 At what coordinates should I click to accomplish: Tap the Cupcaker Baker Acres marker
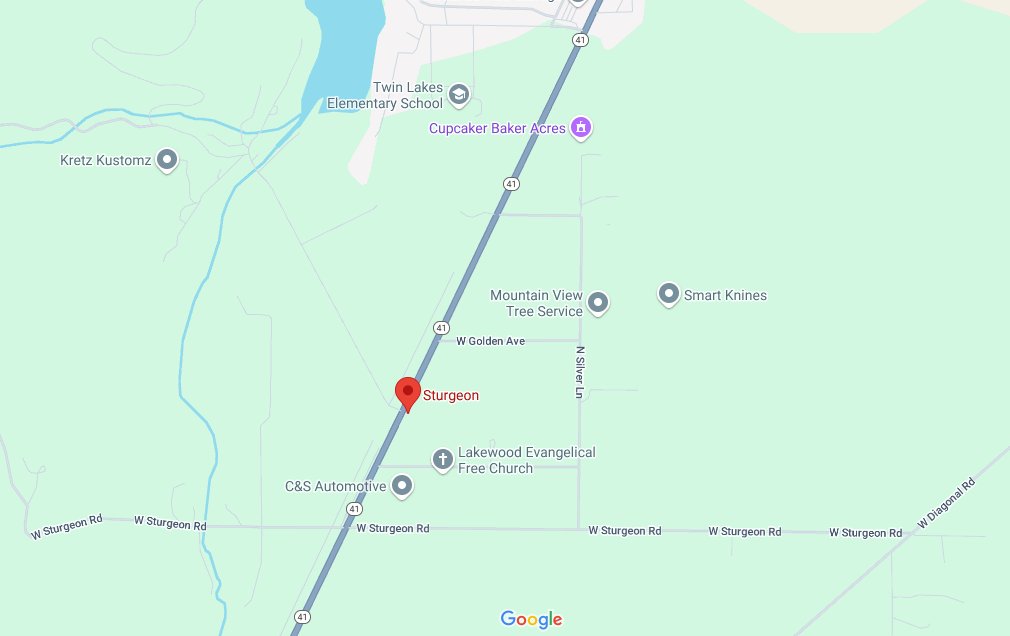581,128
